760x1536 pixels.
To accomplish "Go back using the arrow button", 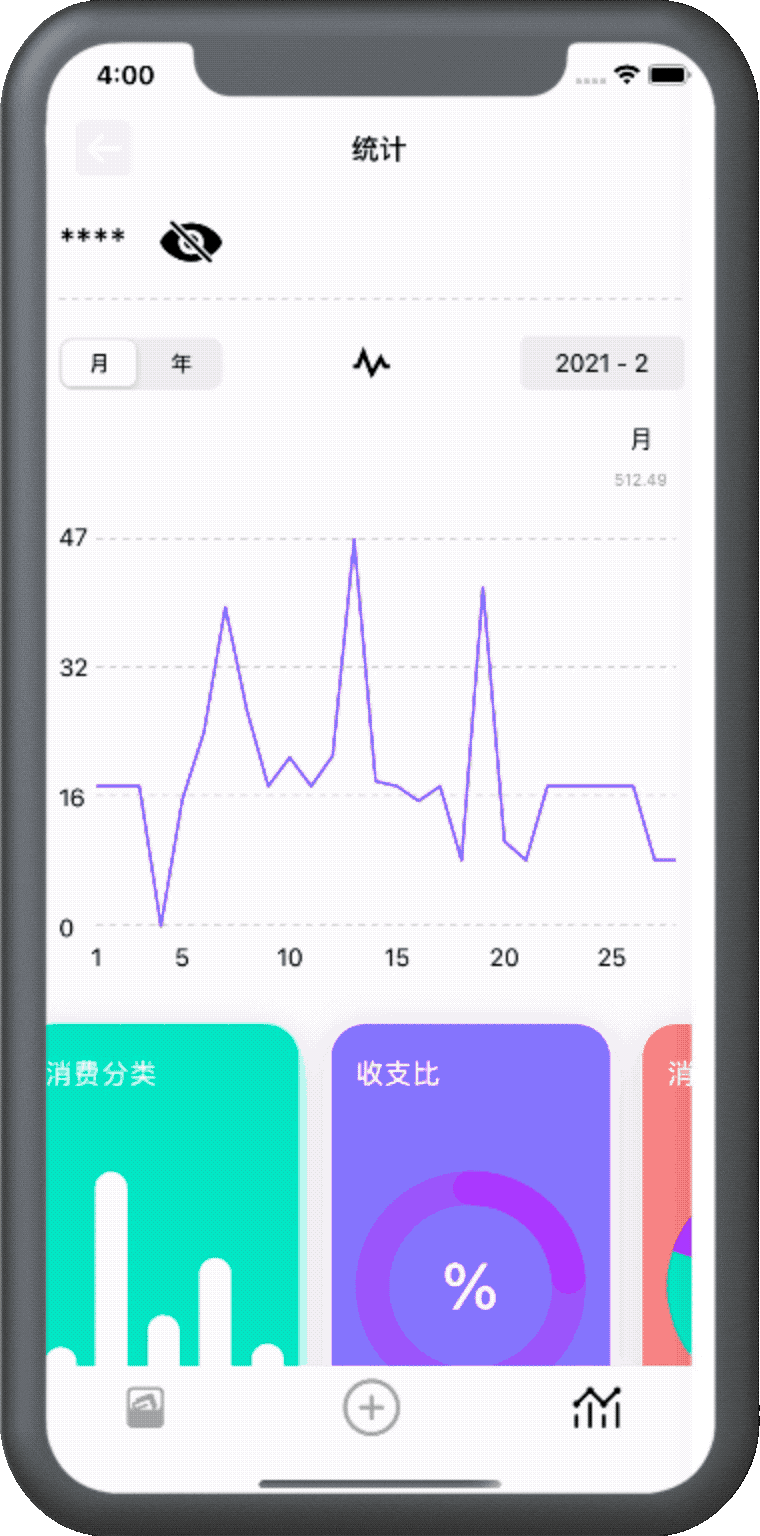I will pos(103,149).
